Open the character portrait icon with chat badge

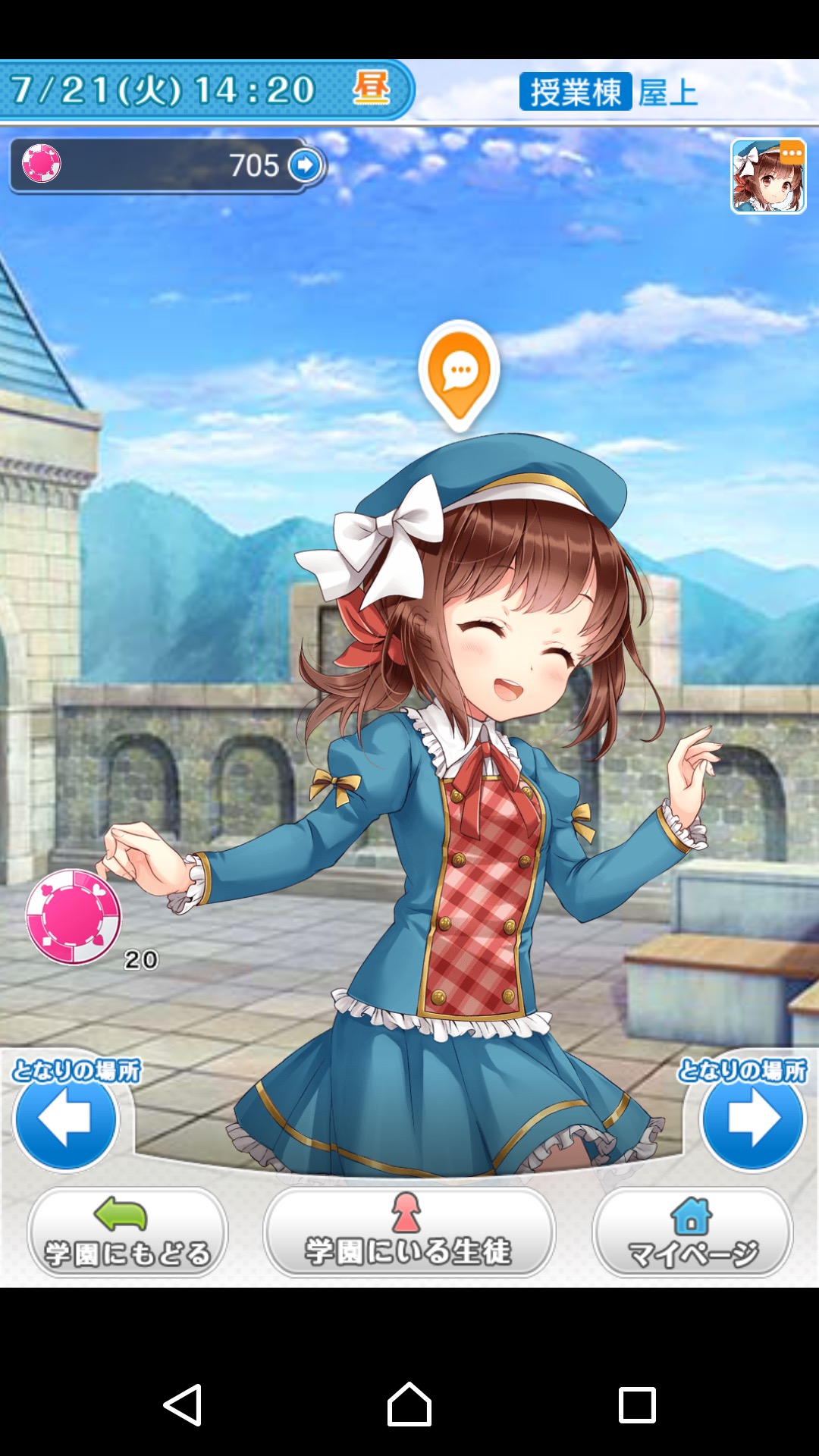[767, 176]
